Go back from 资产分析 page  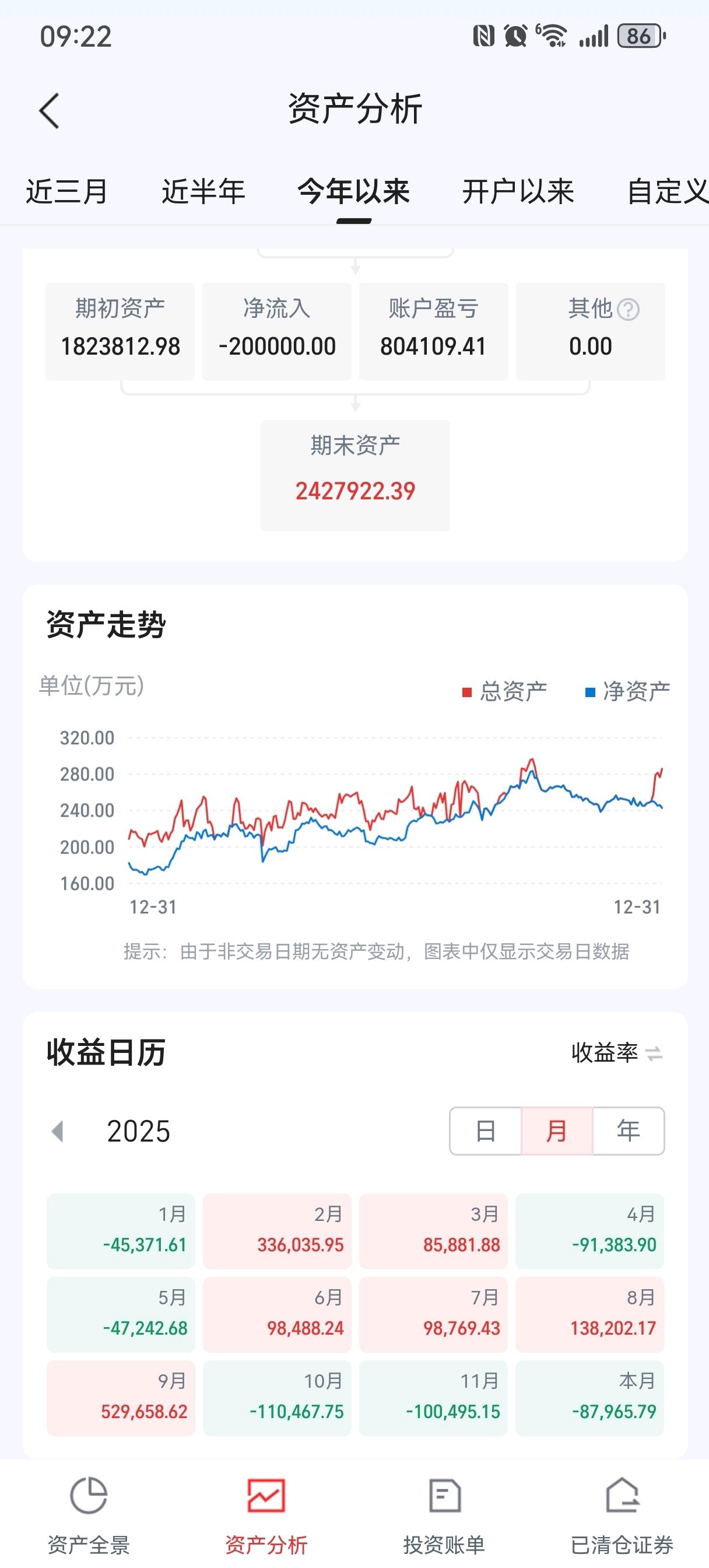(50, 111)
